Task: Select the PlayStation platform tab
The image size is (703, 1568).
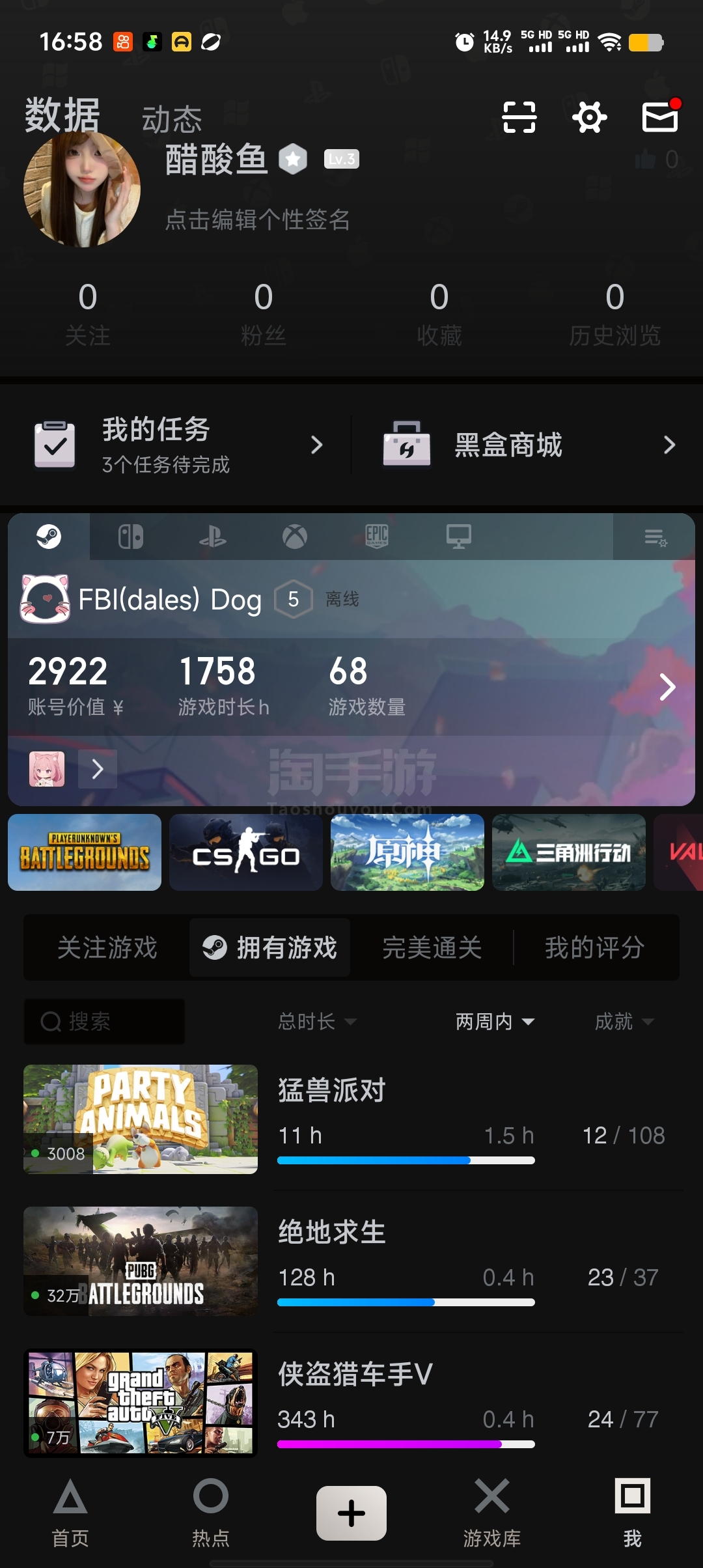Action: (213, 537)
